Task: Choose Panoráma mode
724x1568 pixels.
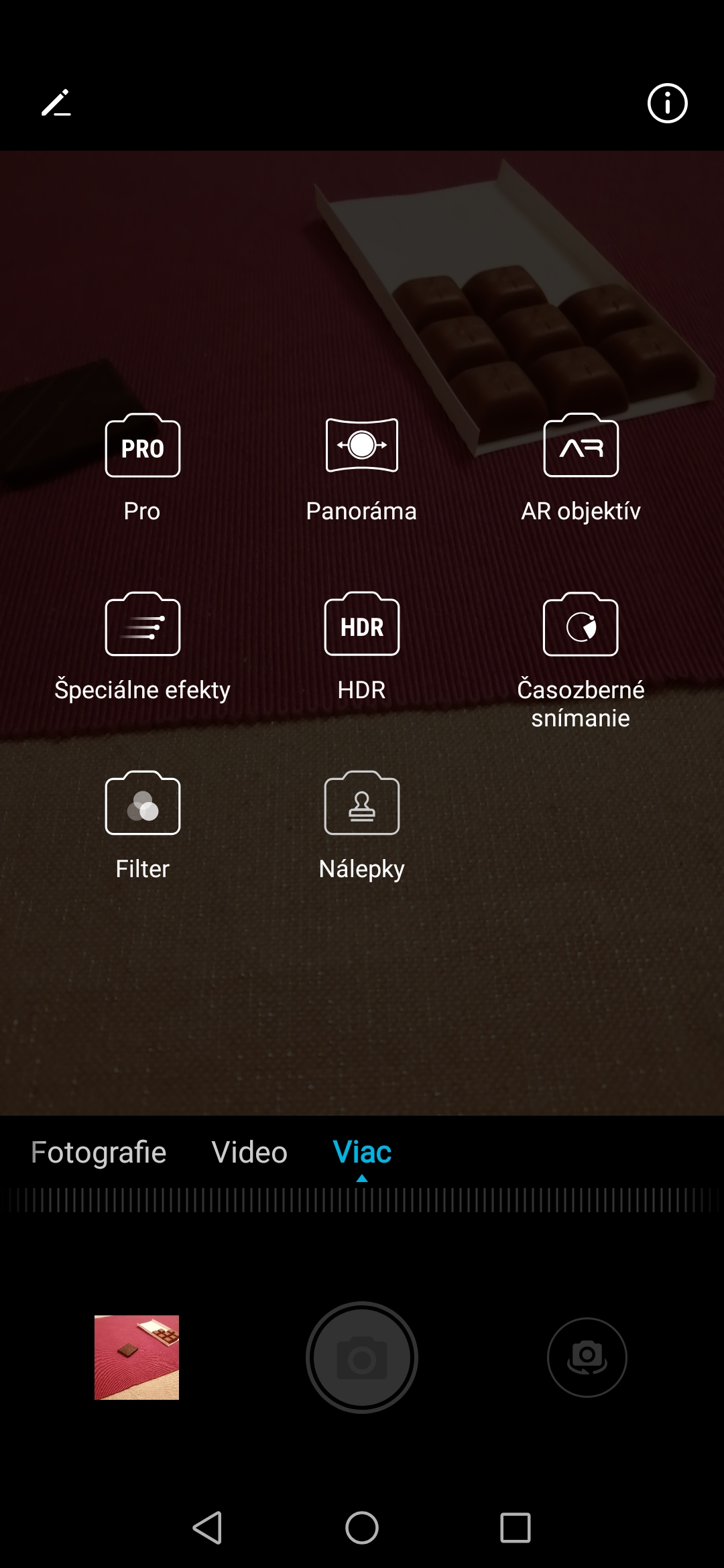Action: coord(361,468)
